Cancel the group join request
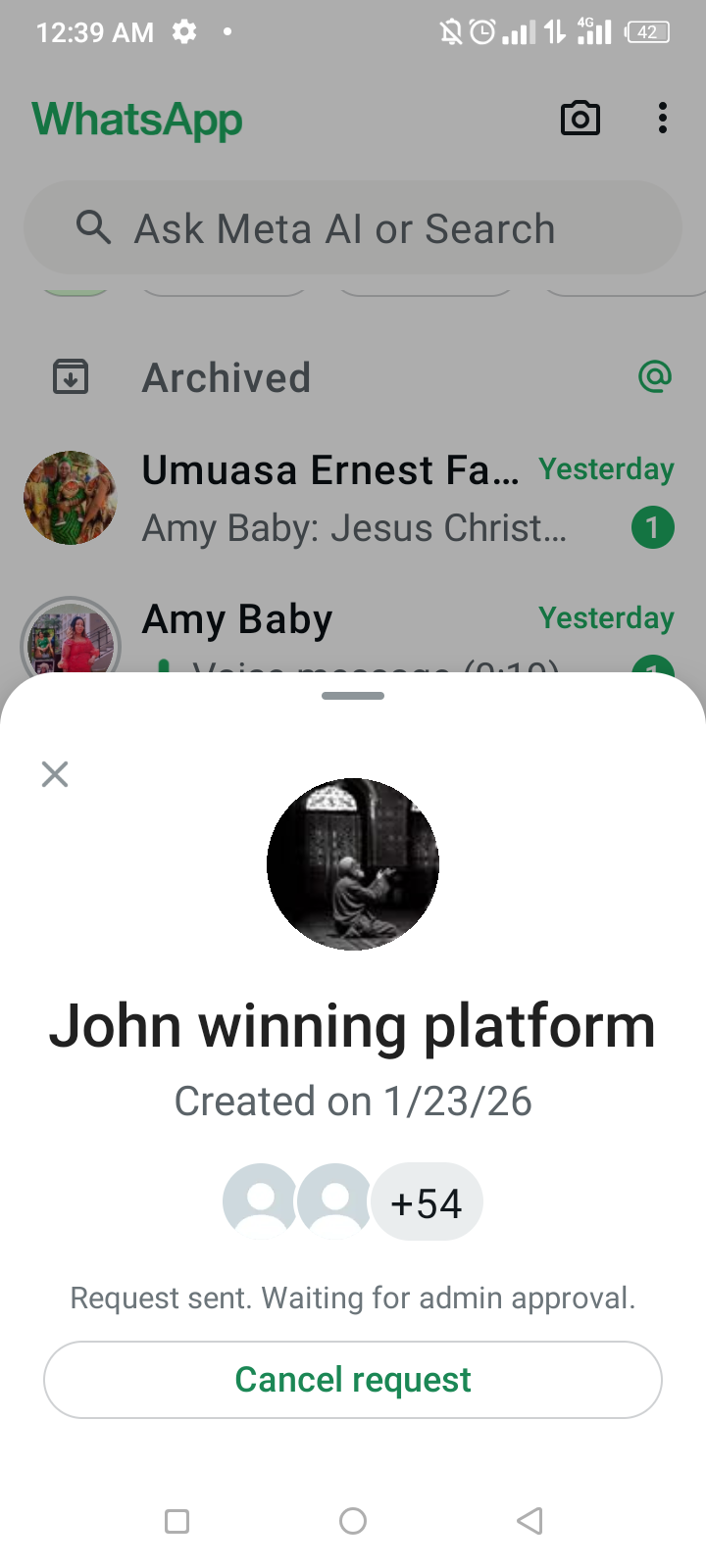Viewport: 706px width, 1568px height. [353, 1379]
